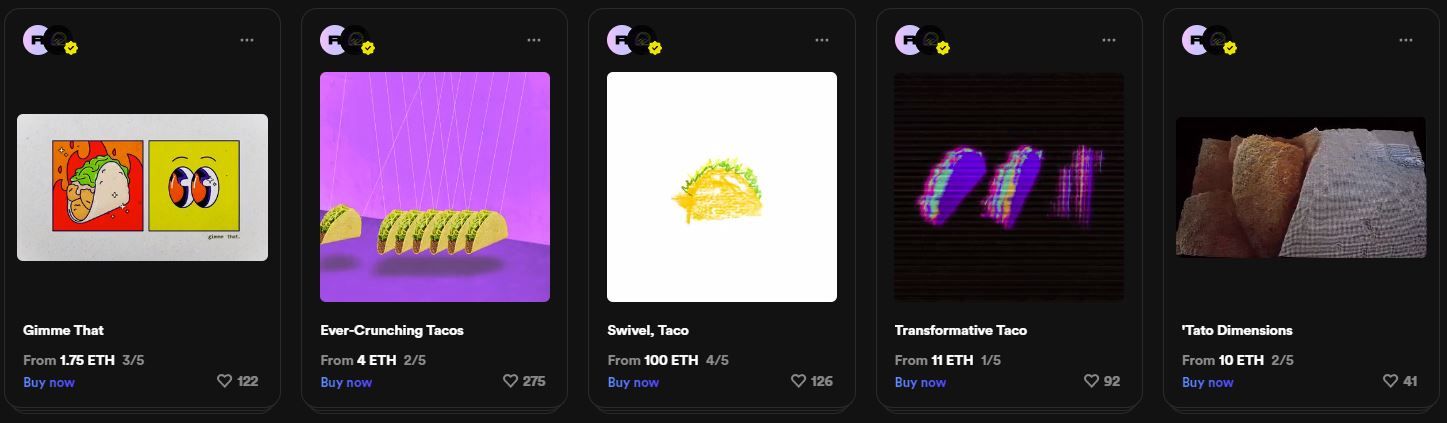Open the 'Tato Dimensions artwork

pos(1301,187)
